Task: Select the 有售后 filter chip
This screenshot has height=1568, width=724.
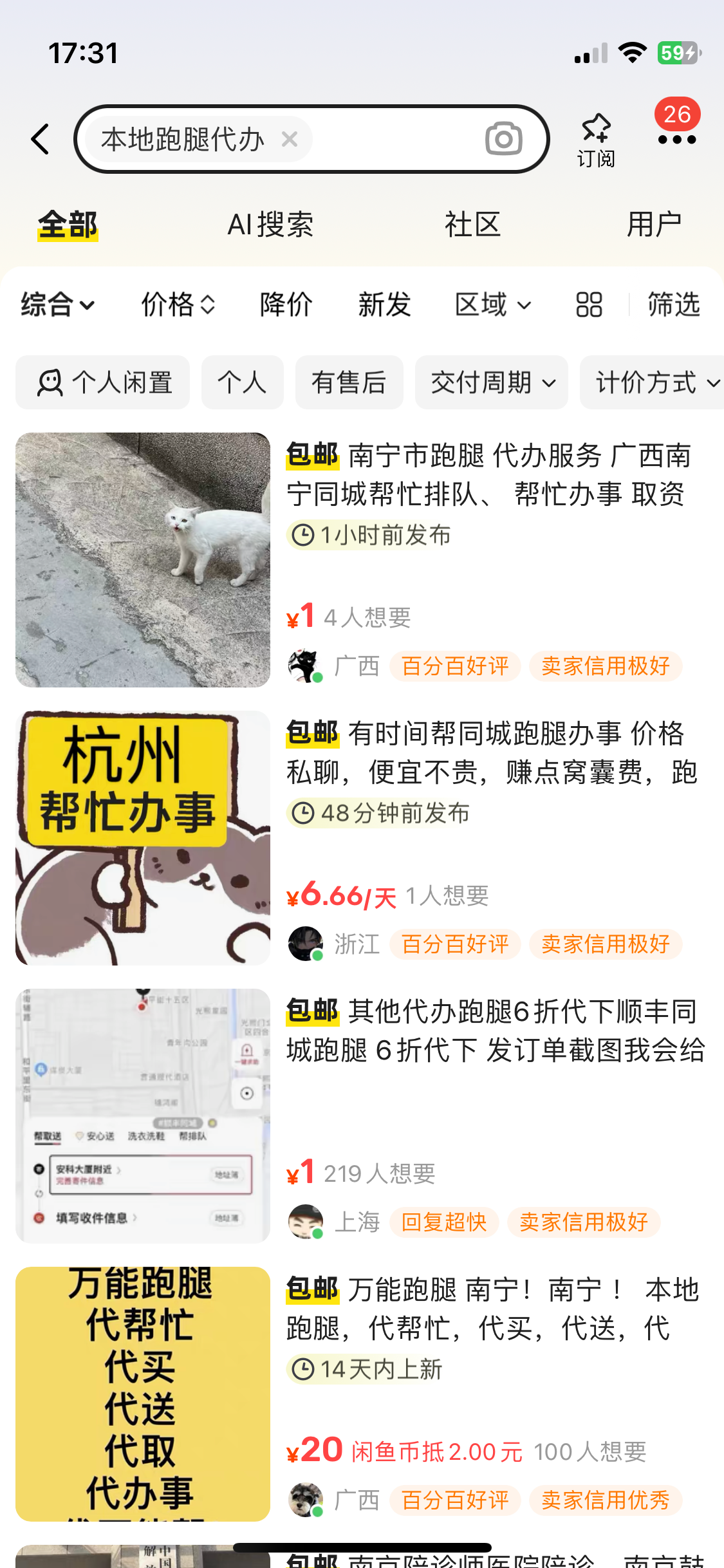Action: (x=349, y=382)
